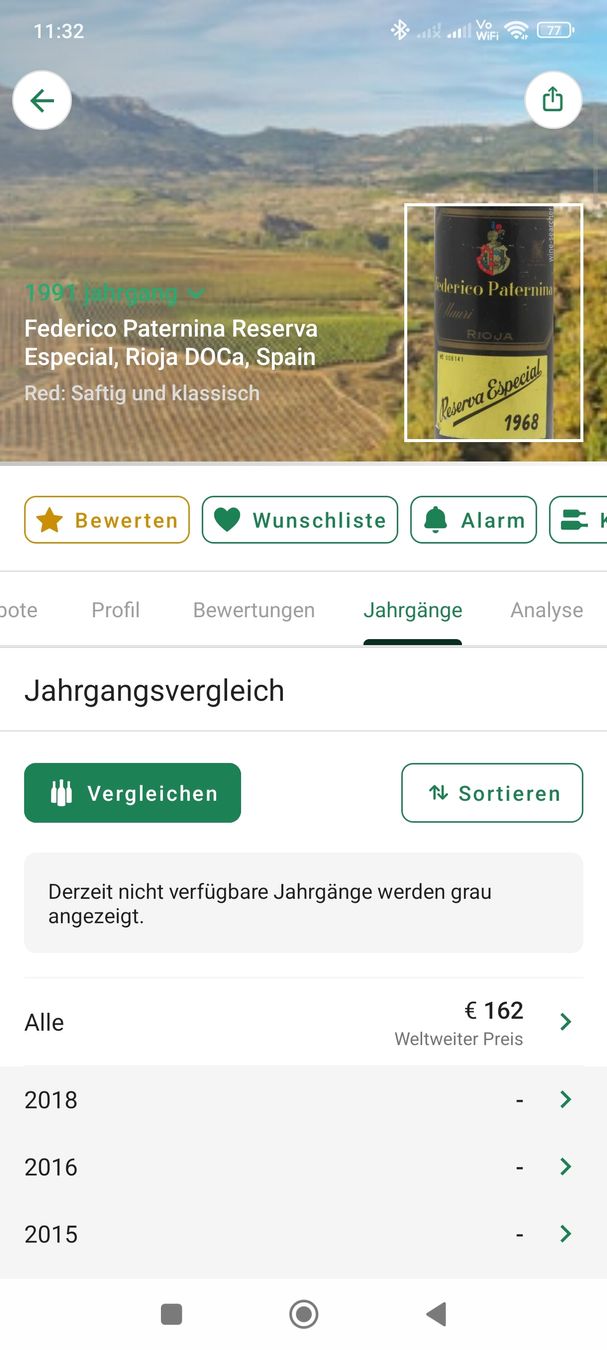This screenshot has width=607, height=1350.
Task: Open the 2015 vintage row
Action: click(x=303, y=1234)
